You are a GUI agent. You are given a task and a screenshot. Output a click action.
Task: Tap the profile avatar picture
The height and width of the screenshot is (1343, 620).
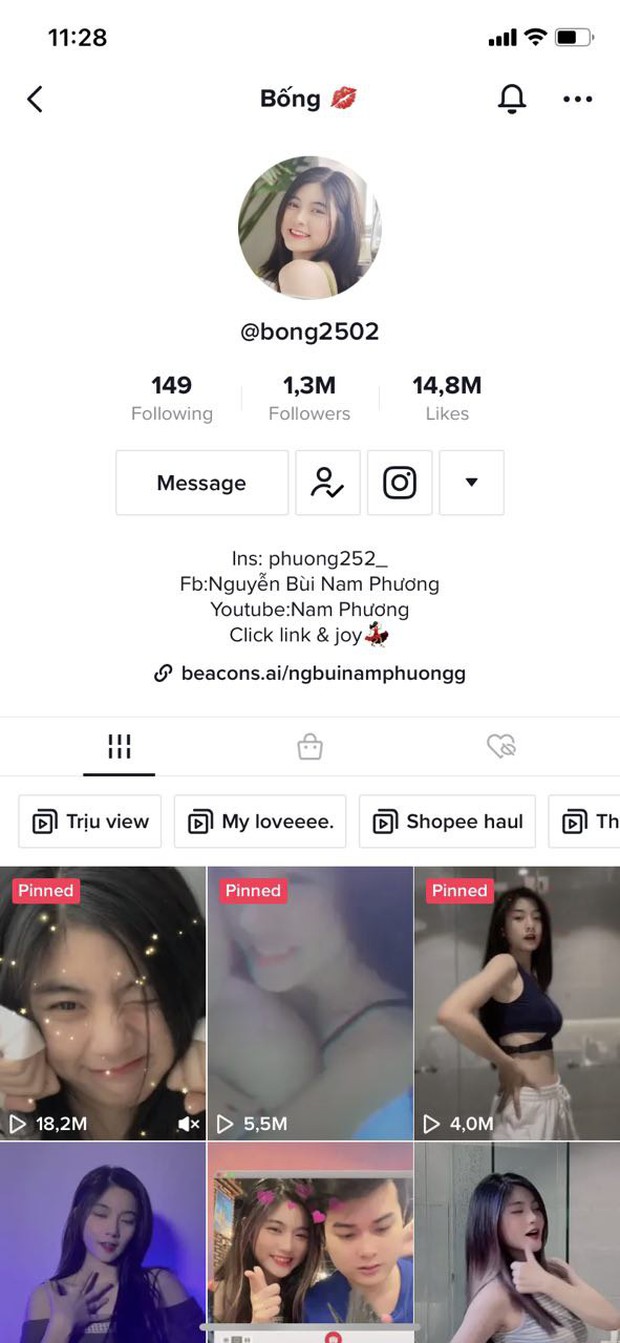(309, 227)
